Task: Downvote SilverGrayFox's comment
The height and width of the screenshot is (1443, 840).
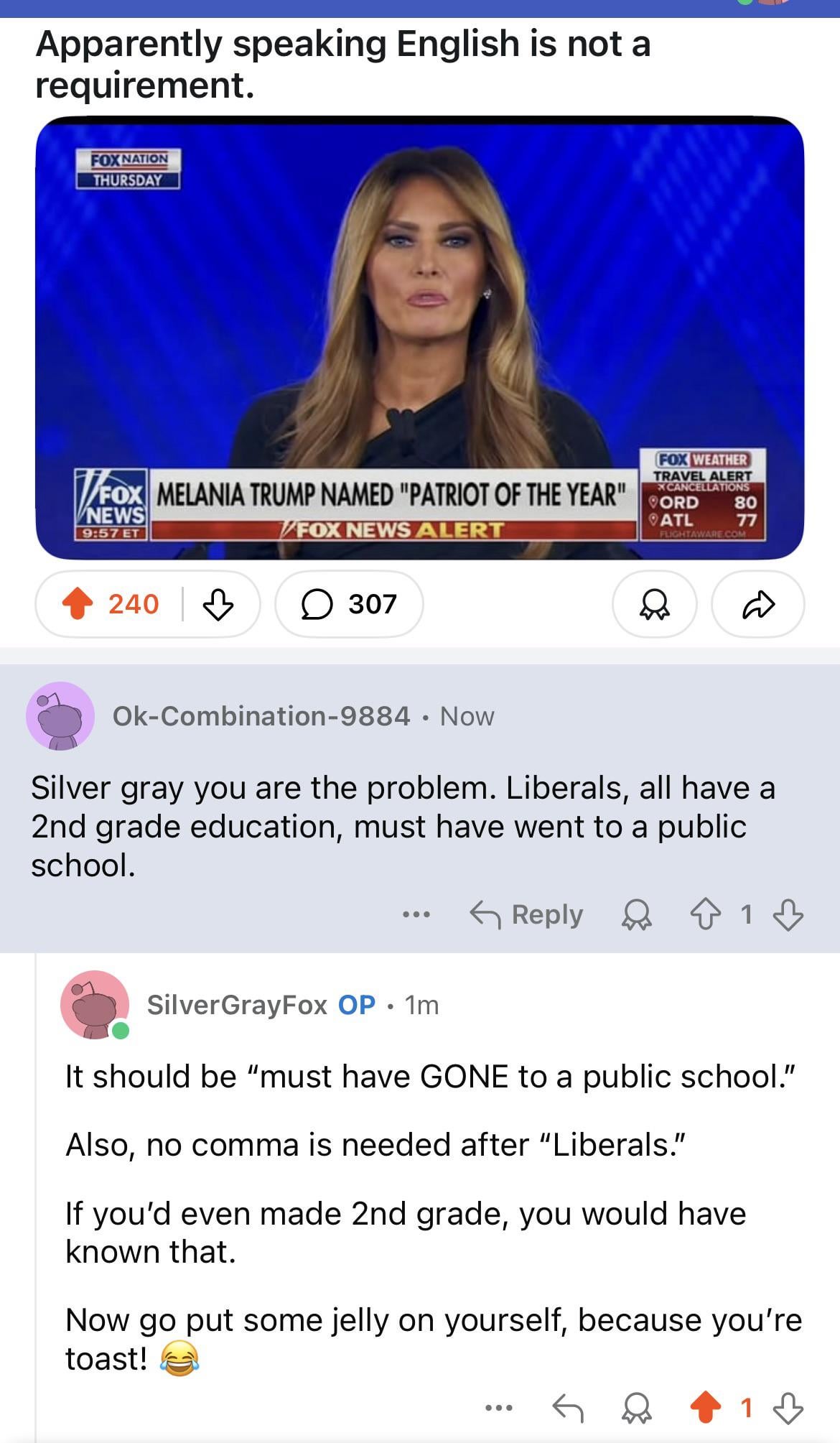Action: 788,1408
